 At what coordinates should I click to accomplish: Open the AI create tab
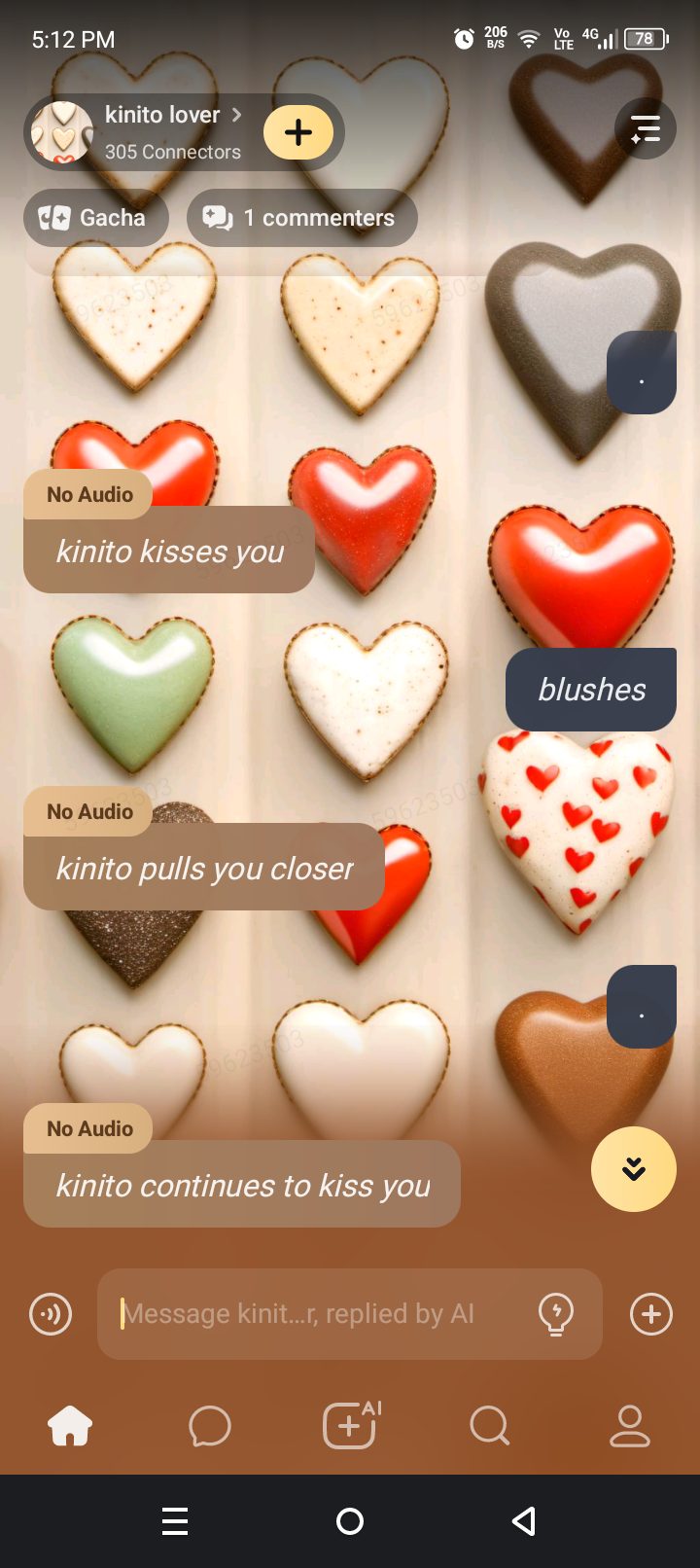[350, 1426]
